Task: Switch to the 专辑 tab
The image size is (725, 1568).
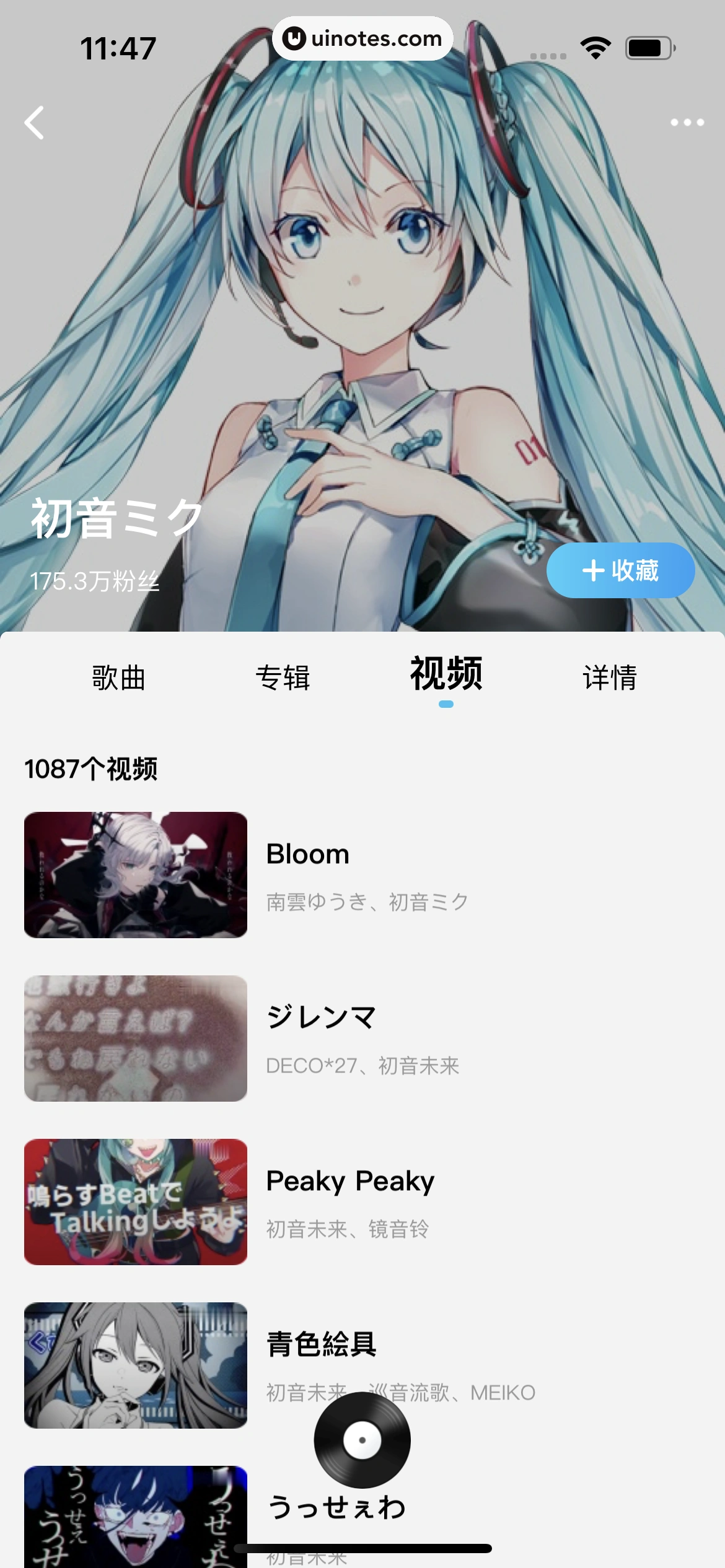Action: point(284,677)
